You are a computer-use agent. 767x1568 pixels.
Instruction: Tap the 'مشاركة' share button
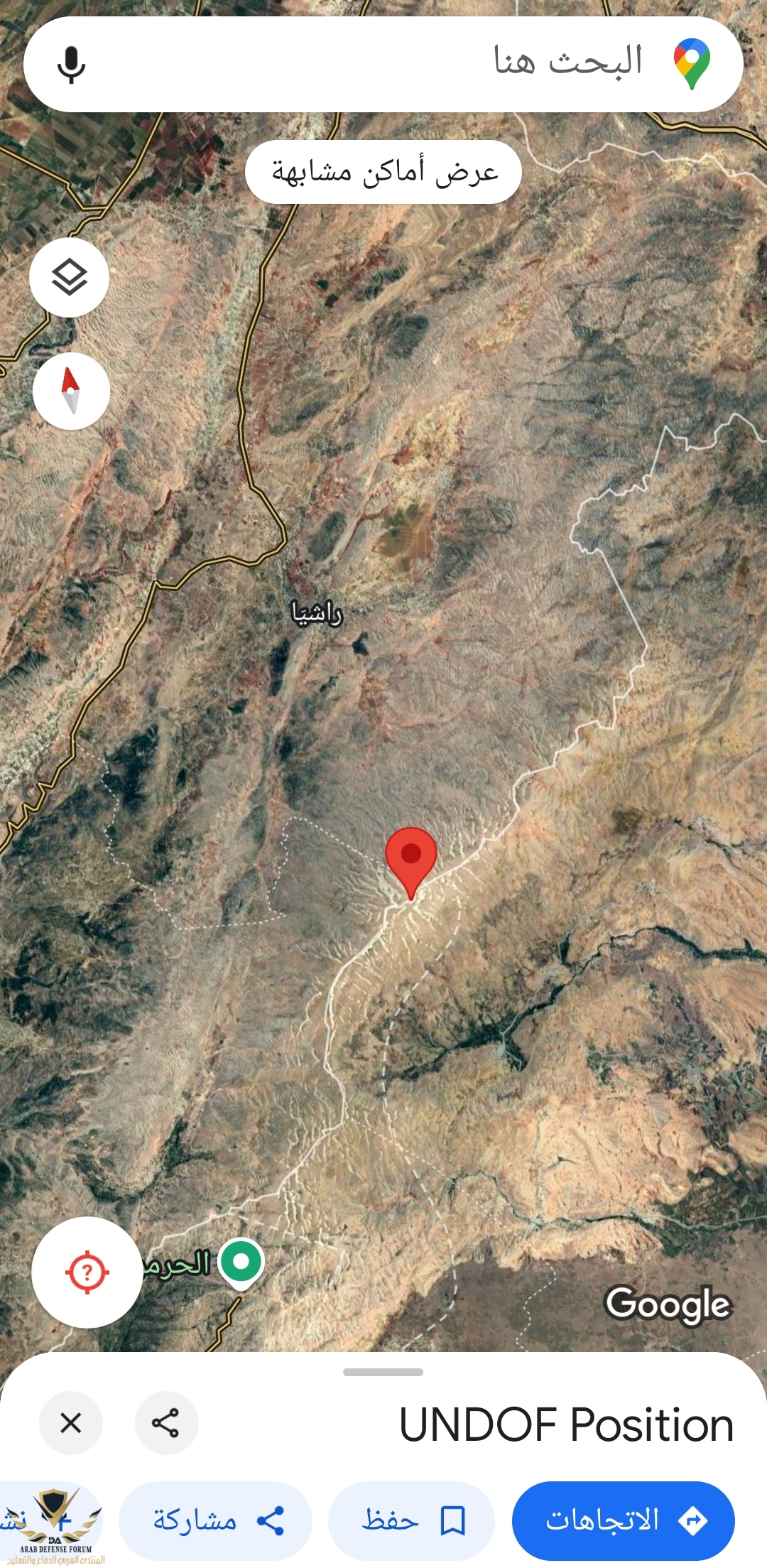coord(215,1520)
